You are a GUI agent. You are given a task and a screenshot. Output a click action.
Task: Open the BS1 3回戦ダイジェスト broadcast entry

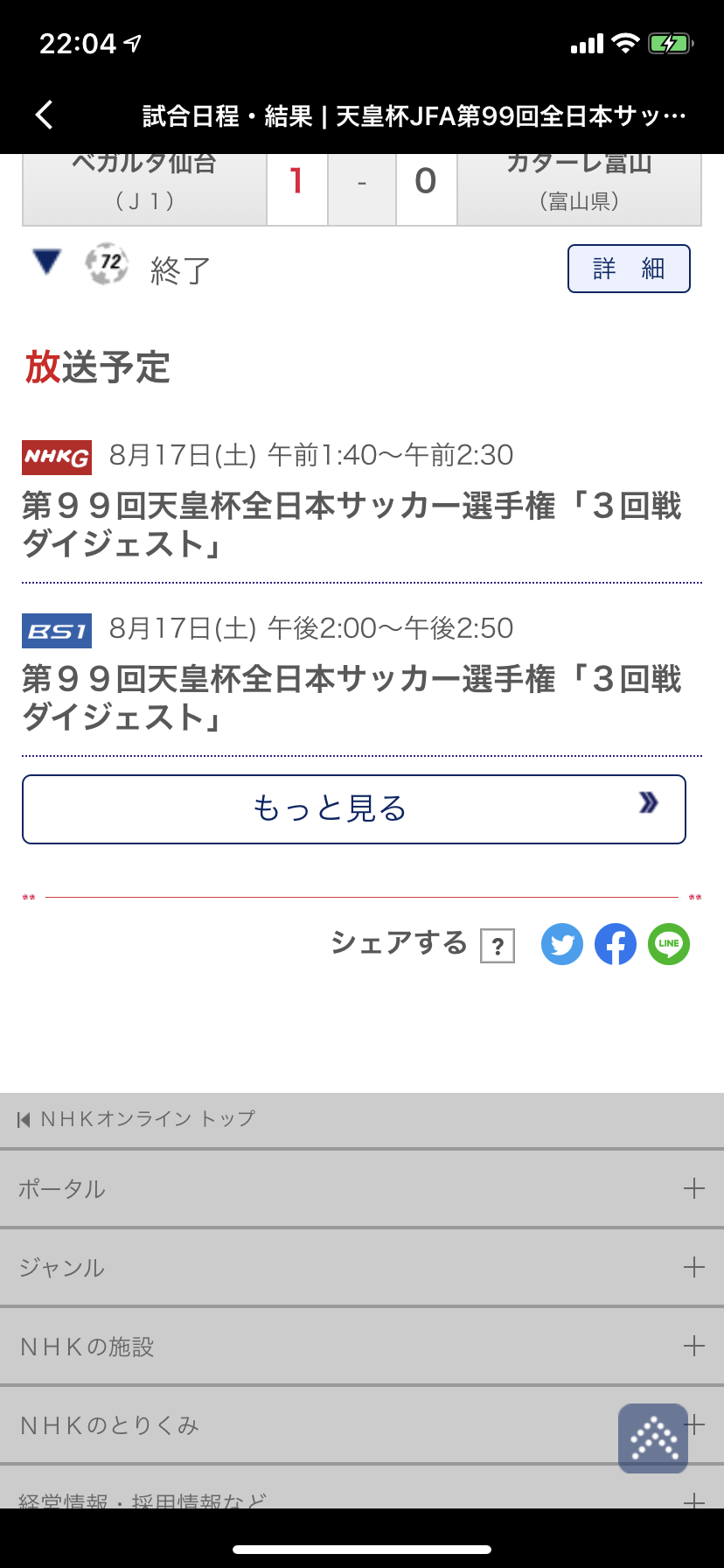[x=362, y=674]
